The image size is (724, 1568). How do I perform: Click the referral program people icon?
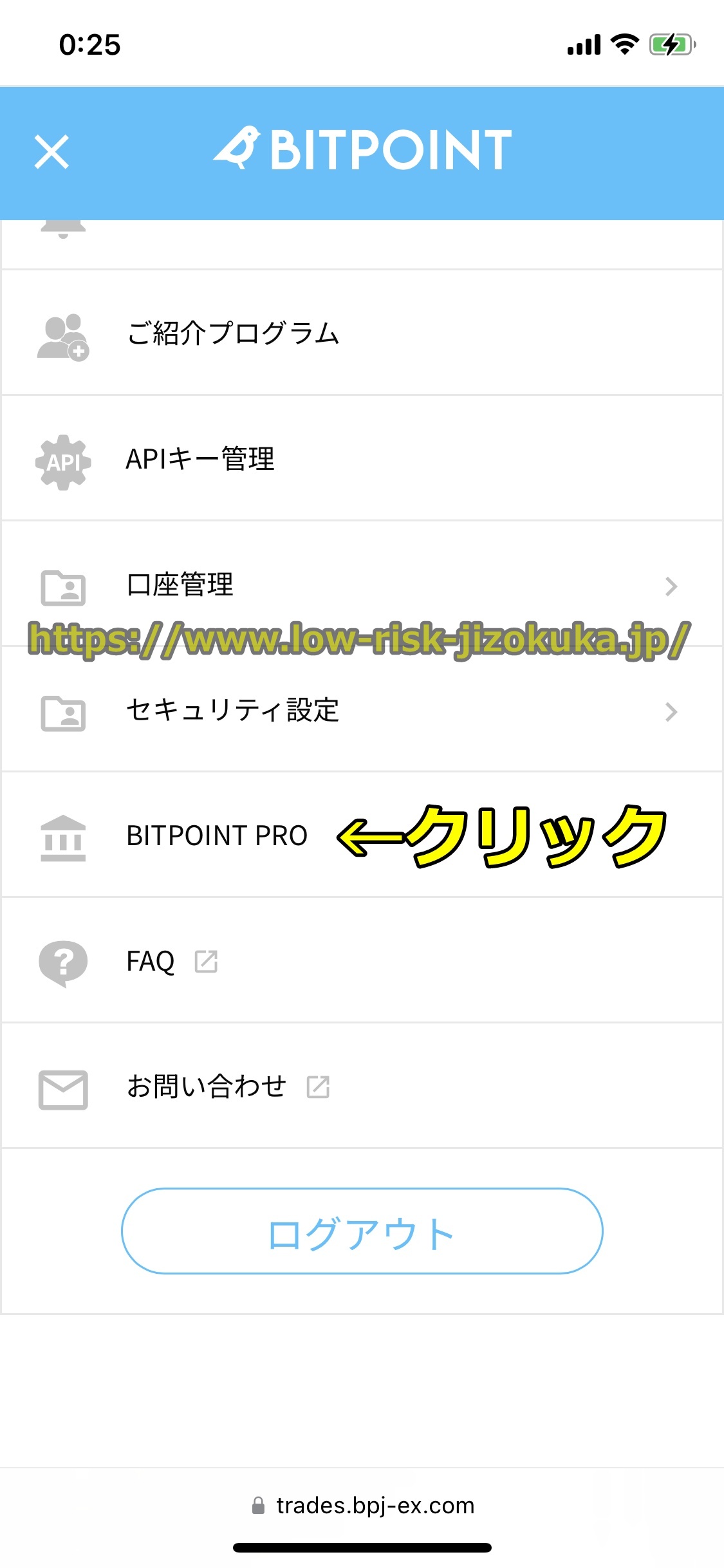coord(62,333)
